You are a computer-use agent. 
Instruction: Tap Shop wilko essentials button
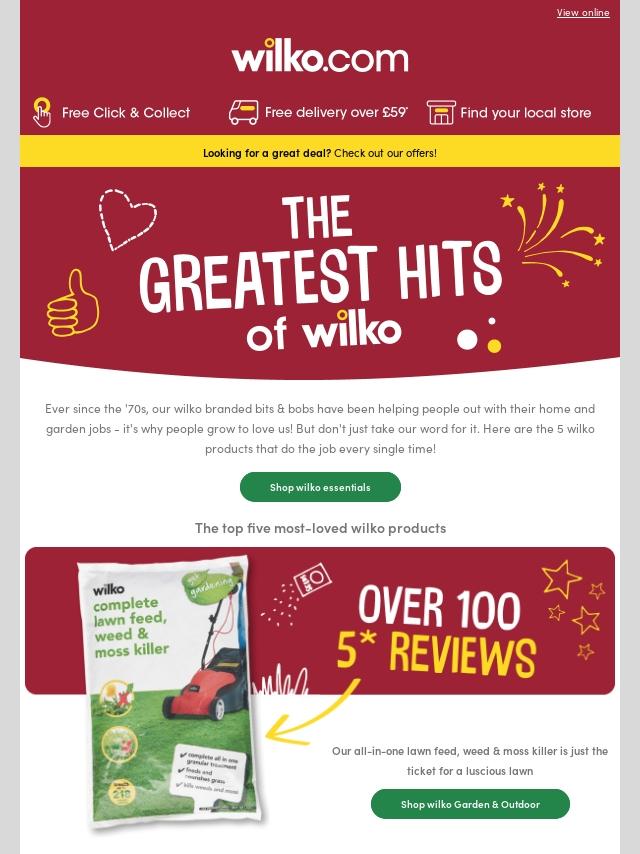[320, 487]
